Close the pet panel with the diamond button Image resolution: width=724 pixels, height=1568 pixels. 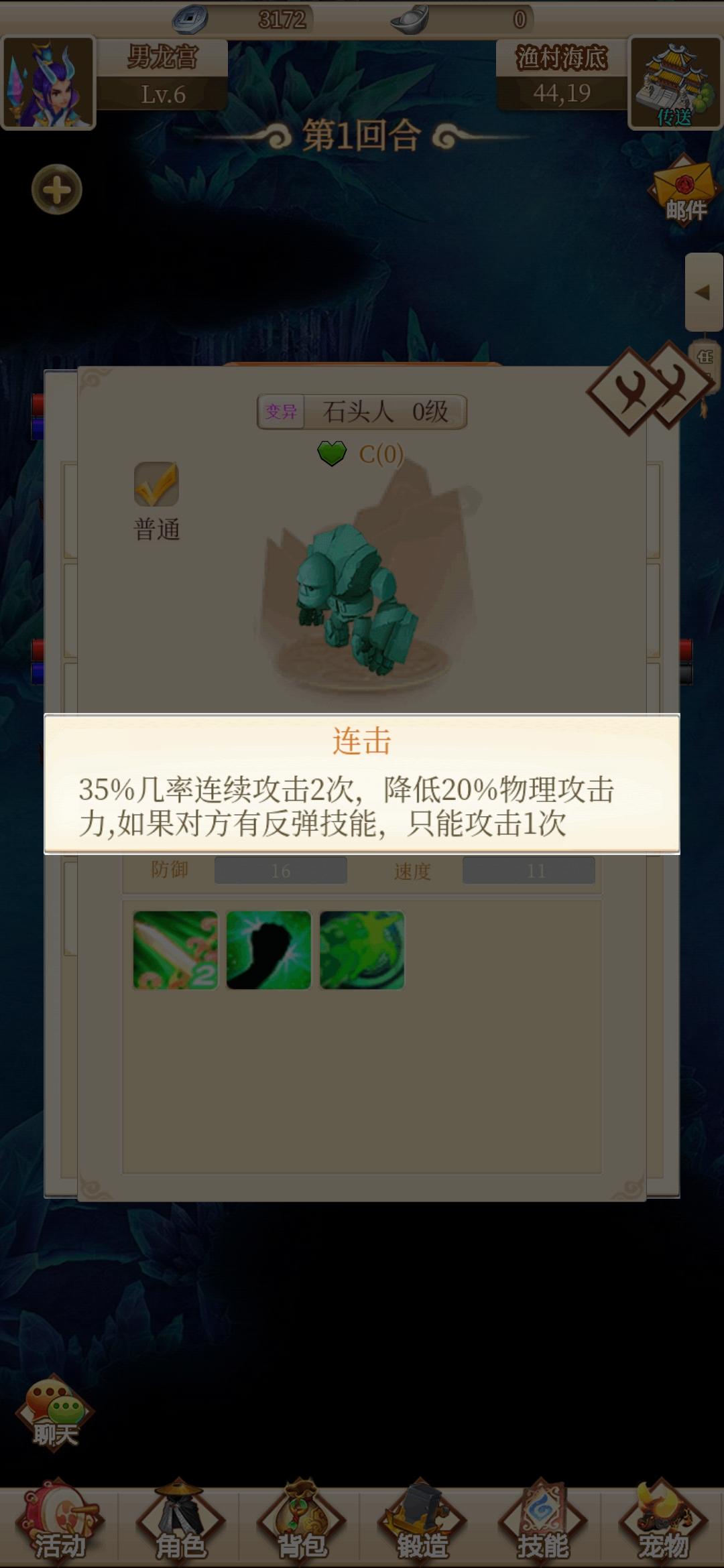coord(629,392)
